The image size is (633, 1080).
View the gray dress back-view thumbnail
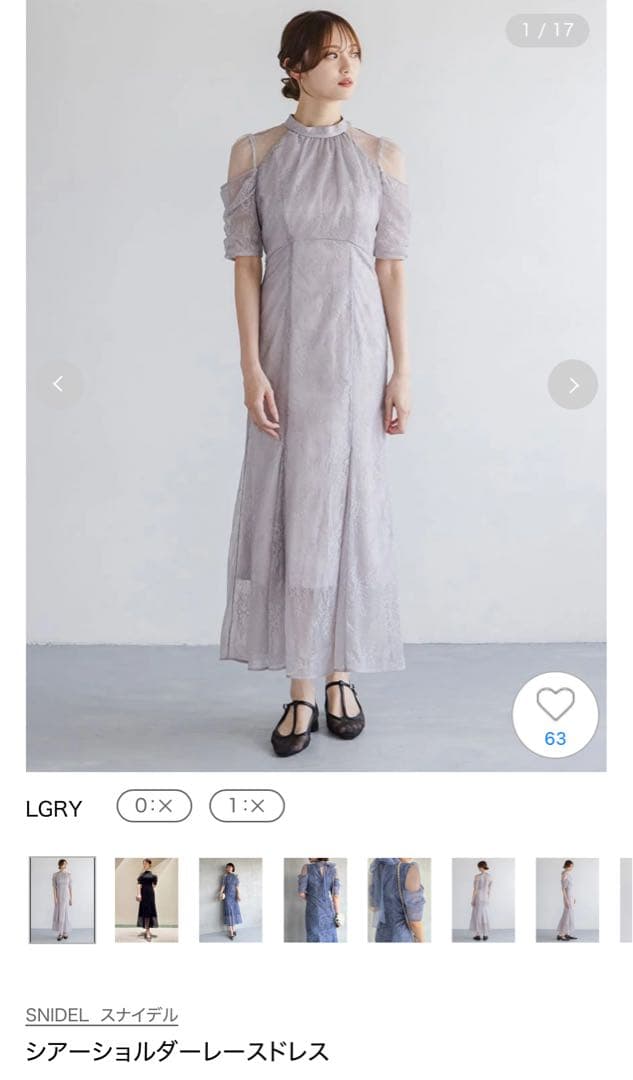483,899
